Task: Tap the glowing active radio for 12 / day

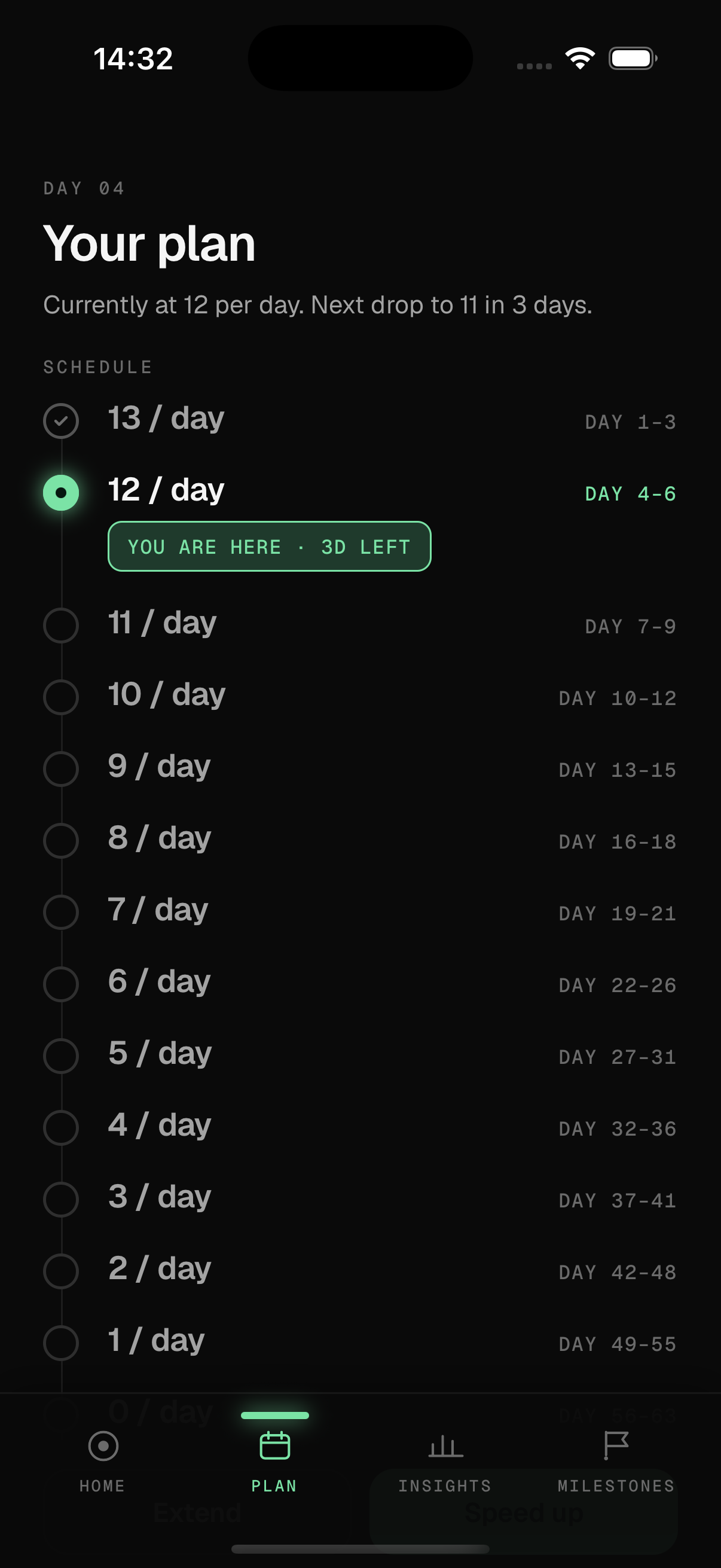Action: [61, 493]
